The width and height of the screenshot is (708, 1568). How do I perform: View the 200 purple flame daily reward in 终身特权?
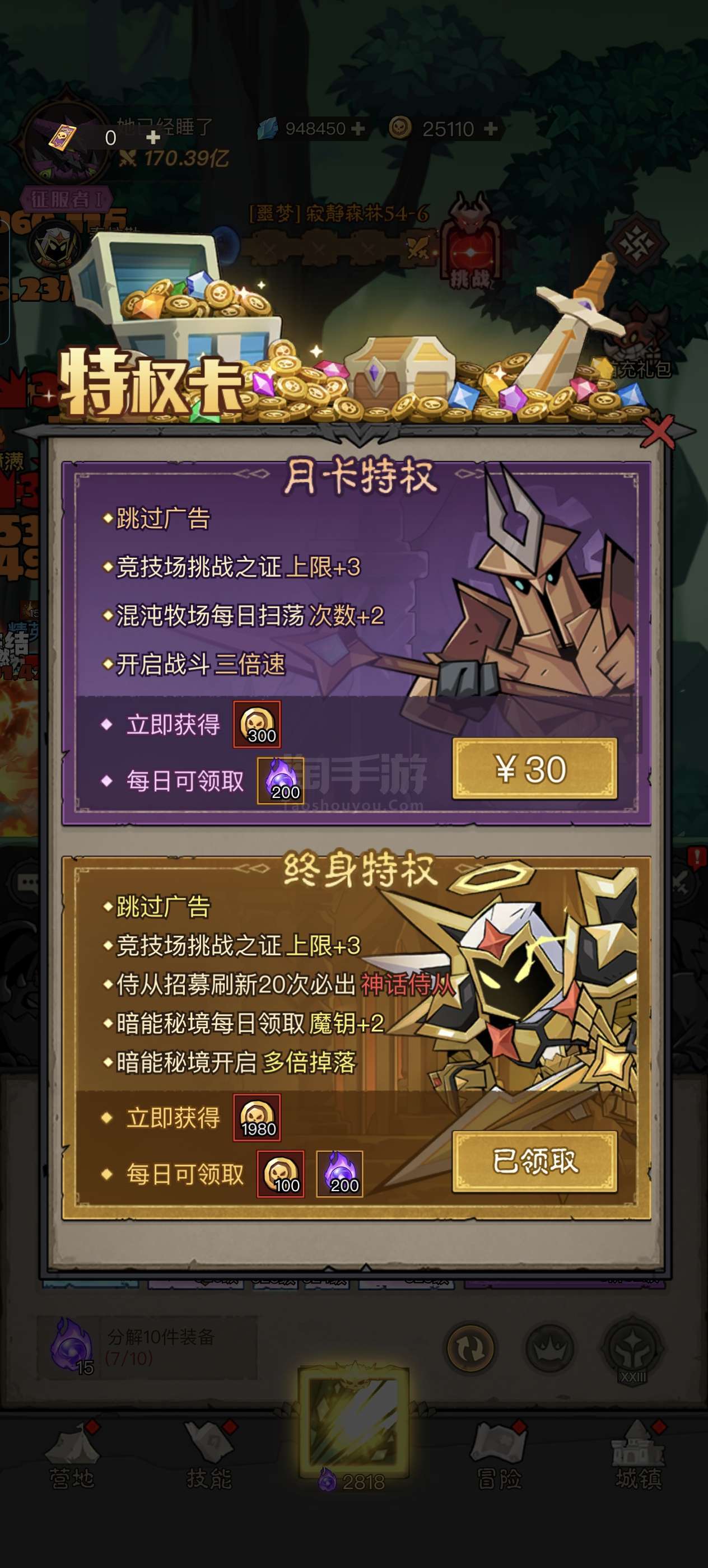click(x=339, y=1174)
